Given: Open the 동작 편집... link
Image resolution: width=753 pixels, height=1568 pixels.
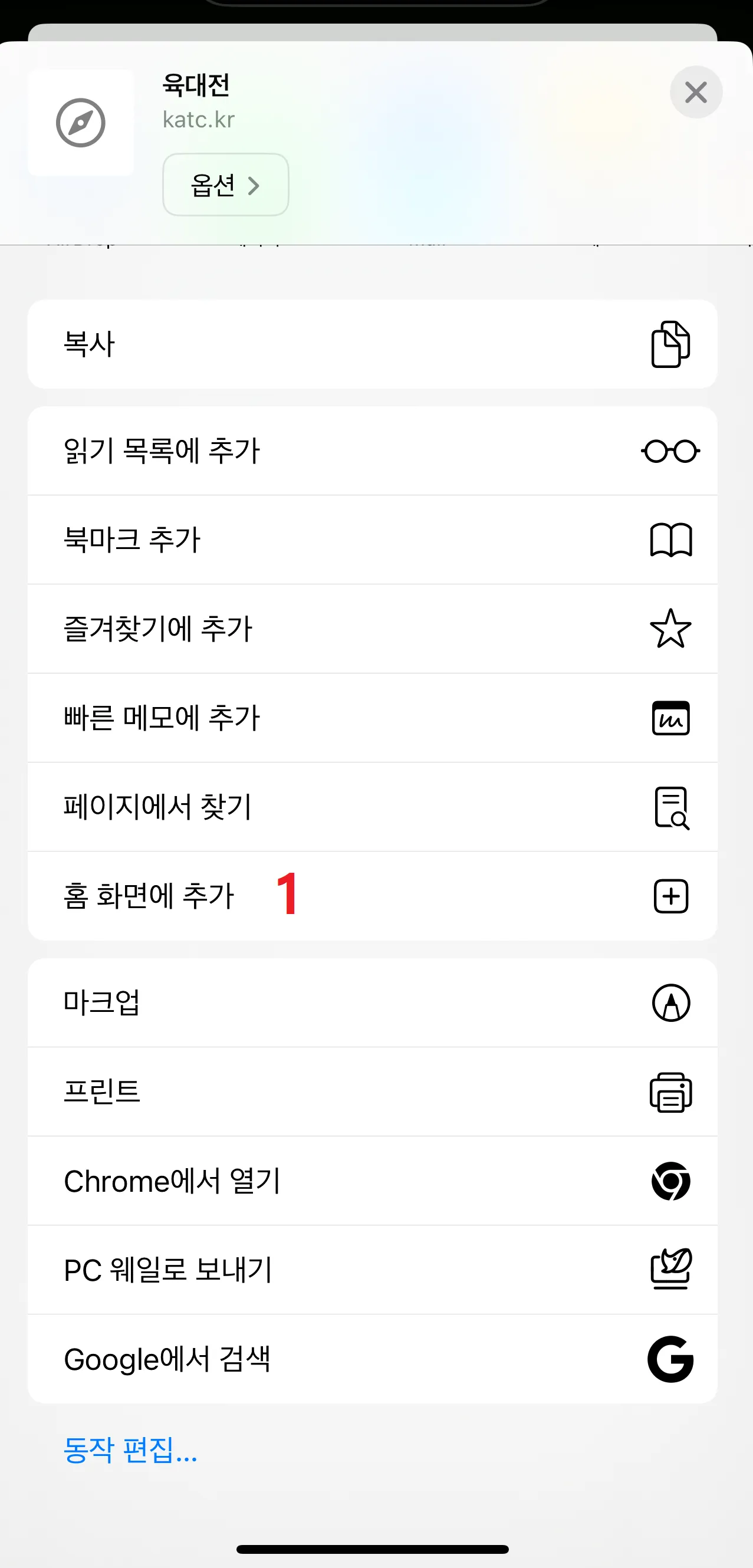Looking at the screenshot, I should [130, 1450].
